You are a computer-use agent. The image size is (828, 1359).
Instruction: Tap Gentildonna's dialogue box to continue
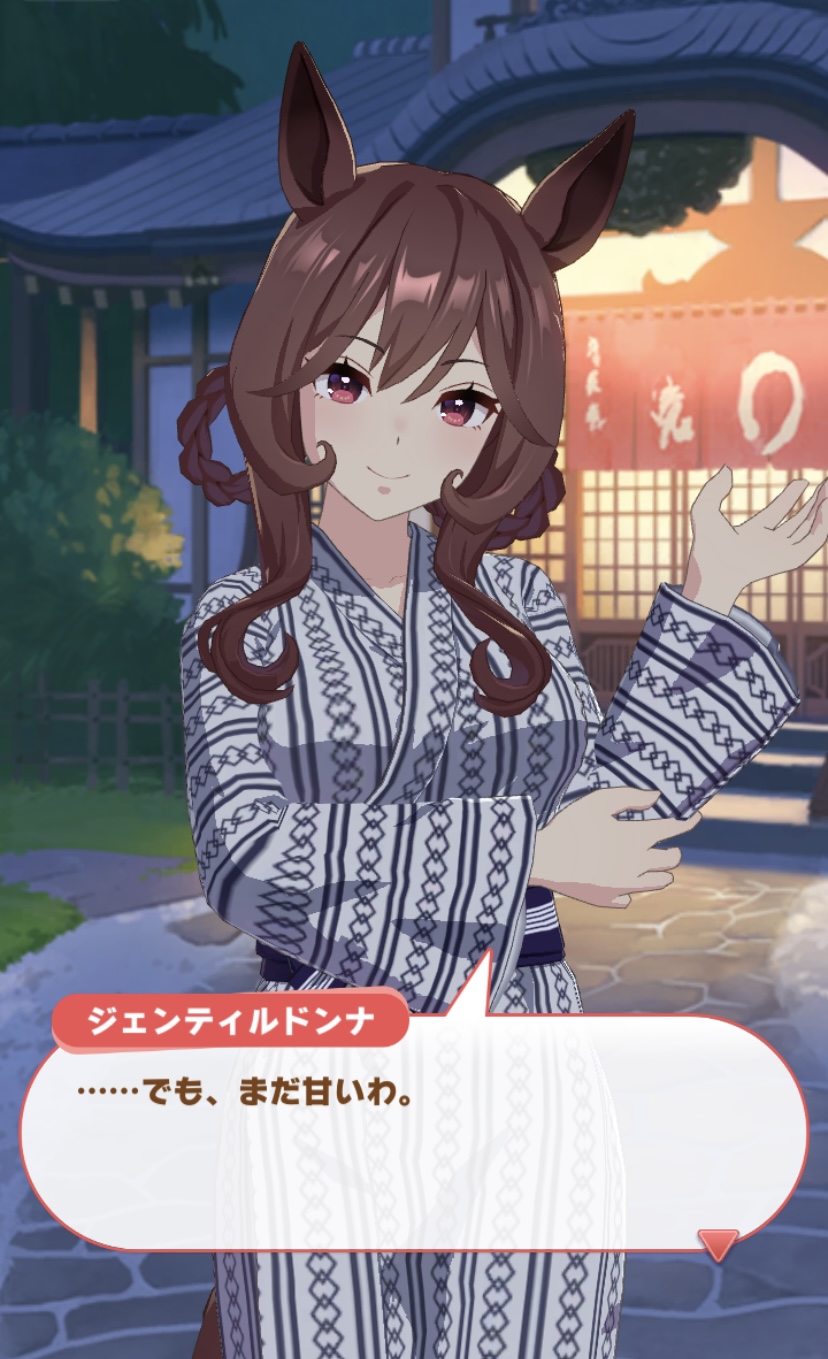pyautogui.click(x=413, y=1140)
